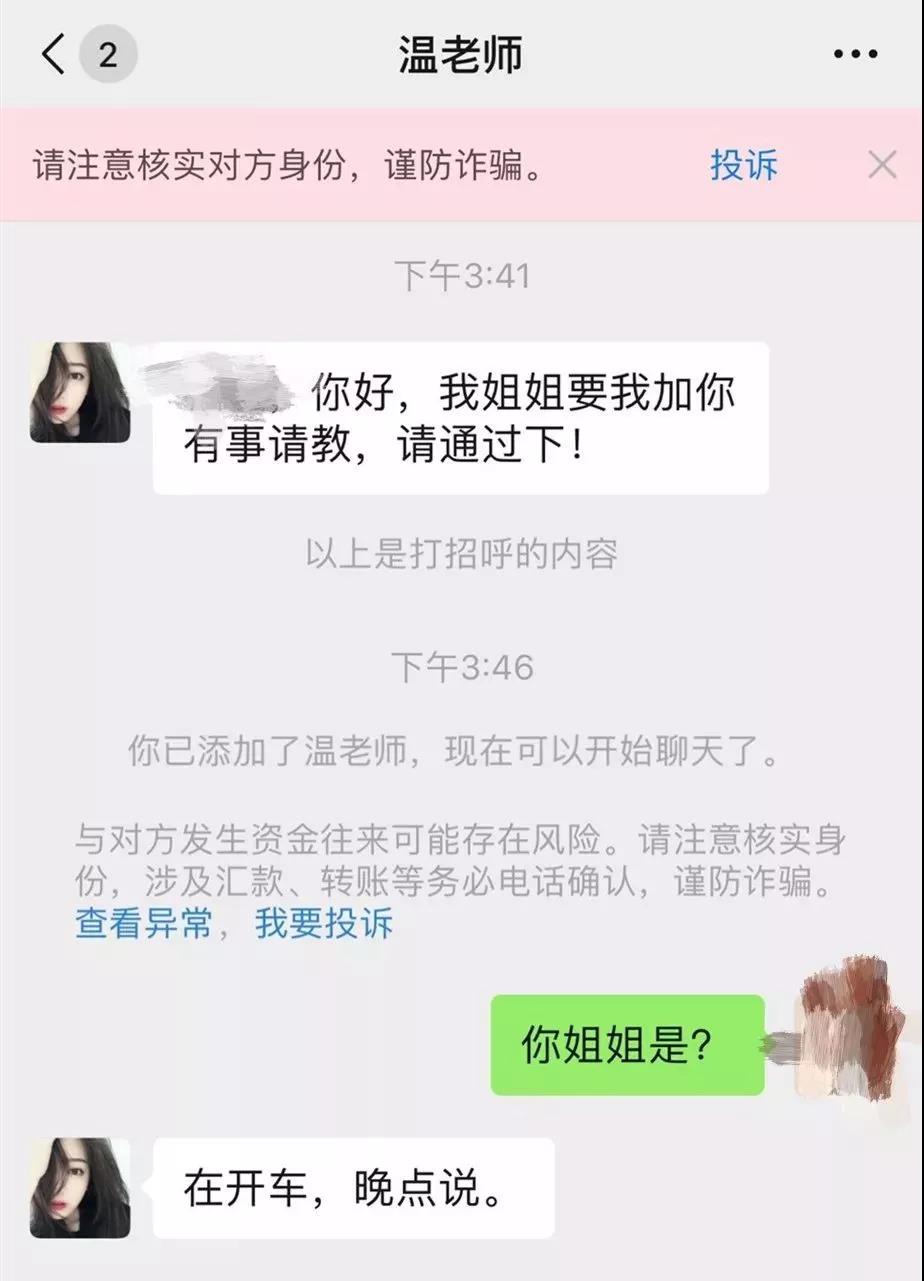Open the contact's avatar beside 在开车，晚点说 message
Viewport: 924px width, 1281px height.
coord(78,1185)
